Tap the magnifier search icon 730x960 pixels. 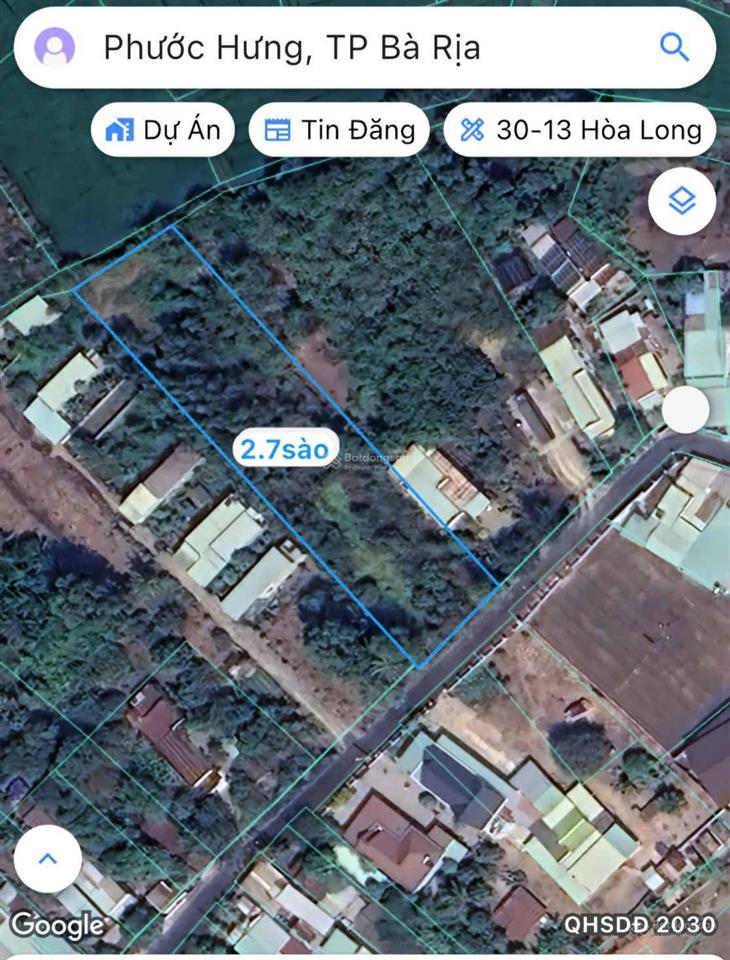(x=674, y=46)
